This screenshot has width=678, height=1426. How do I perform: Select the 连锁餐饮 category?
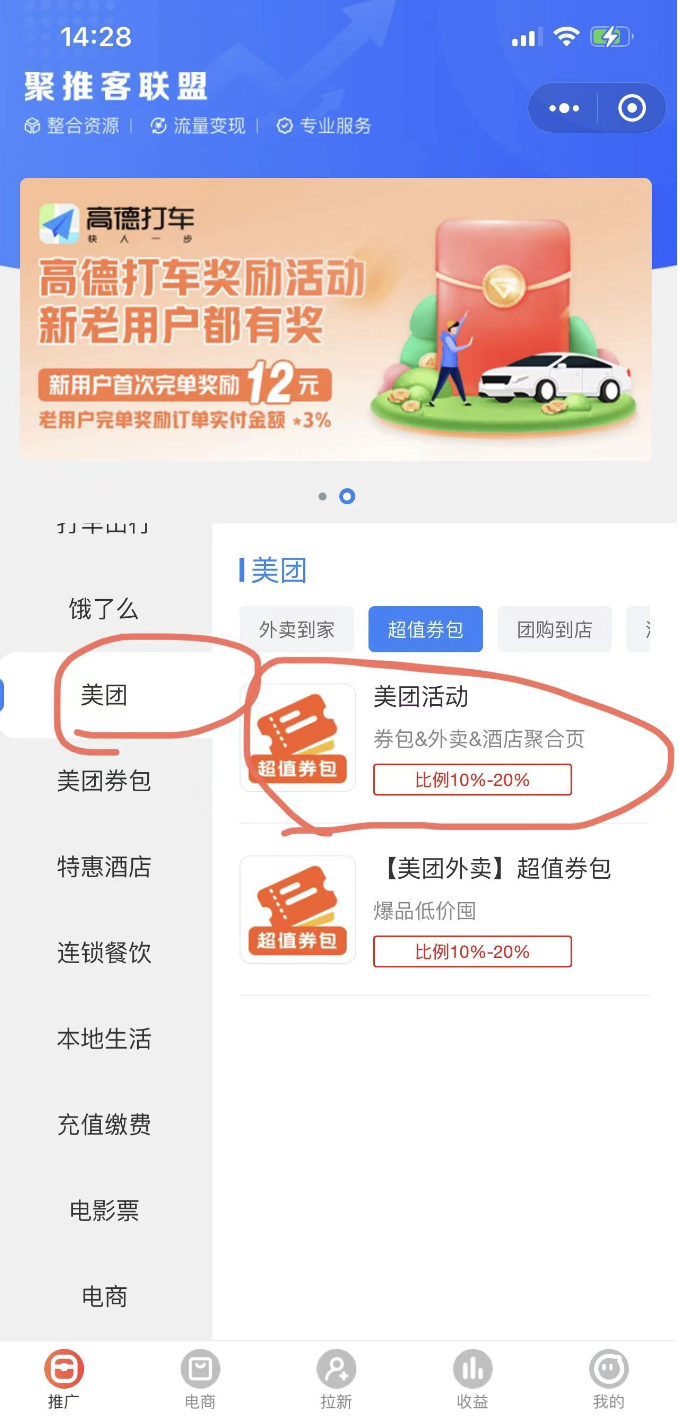pyautogui.click(x=104, y=953)
